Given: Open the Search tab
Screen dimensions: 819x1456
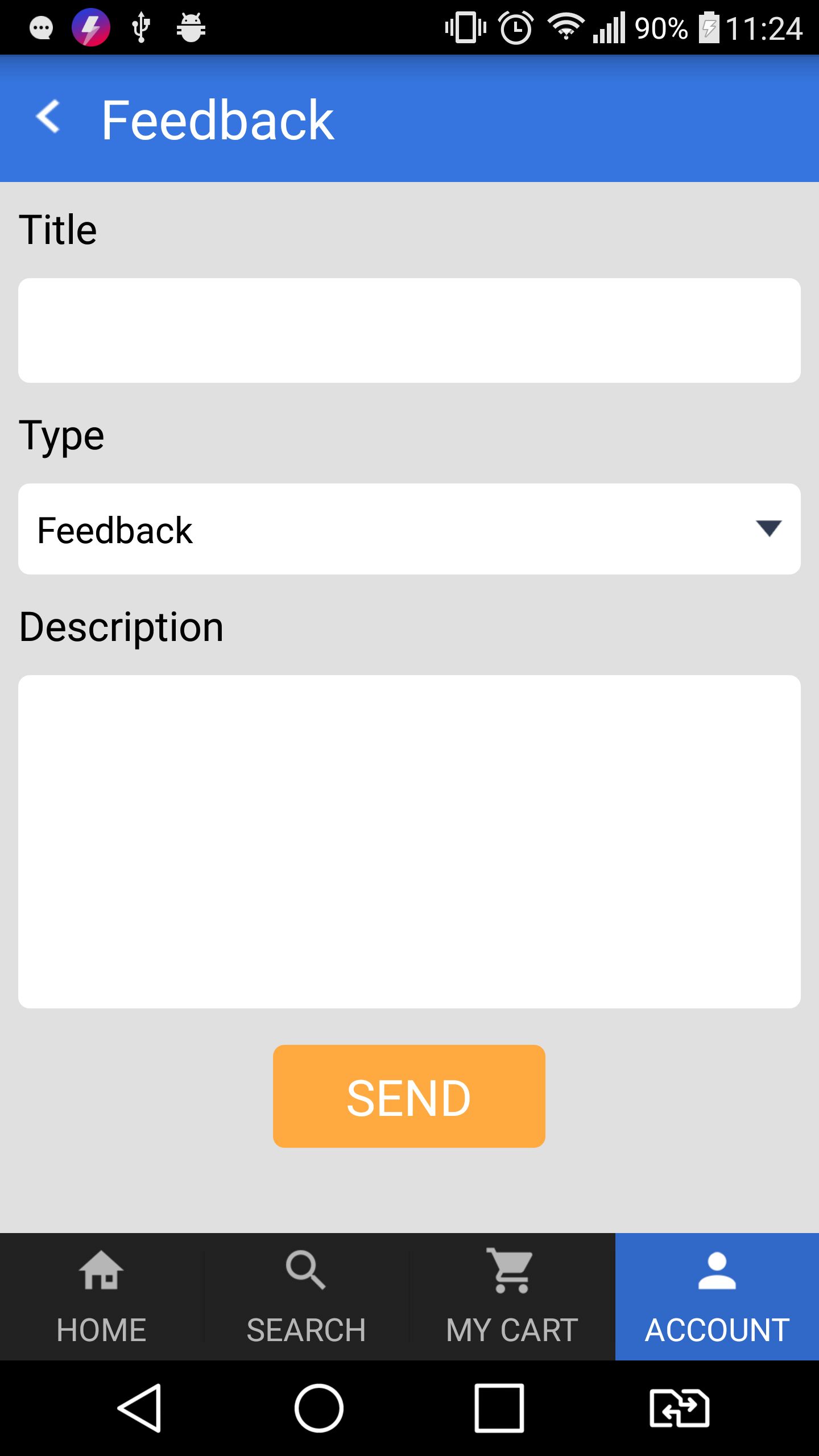Looking at the screenshot, I should pyautogui.click(x=307, y=1298).
